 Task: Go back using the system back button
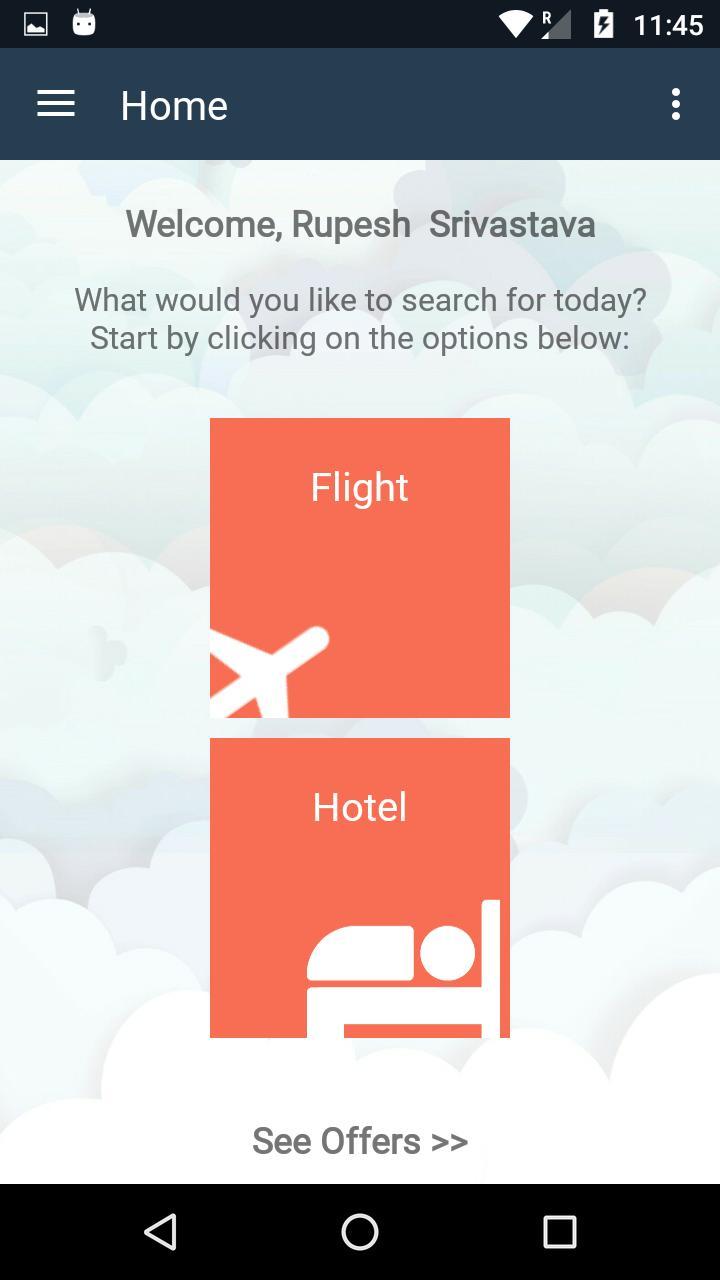(160, 1232)
